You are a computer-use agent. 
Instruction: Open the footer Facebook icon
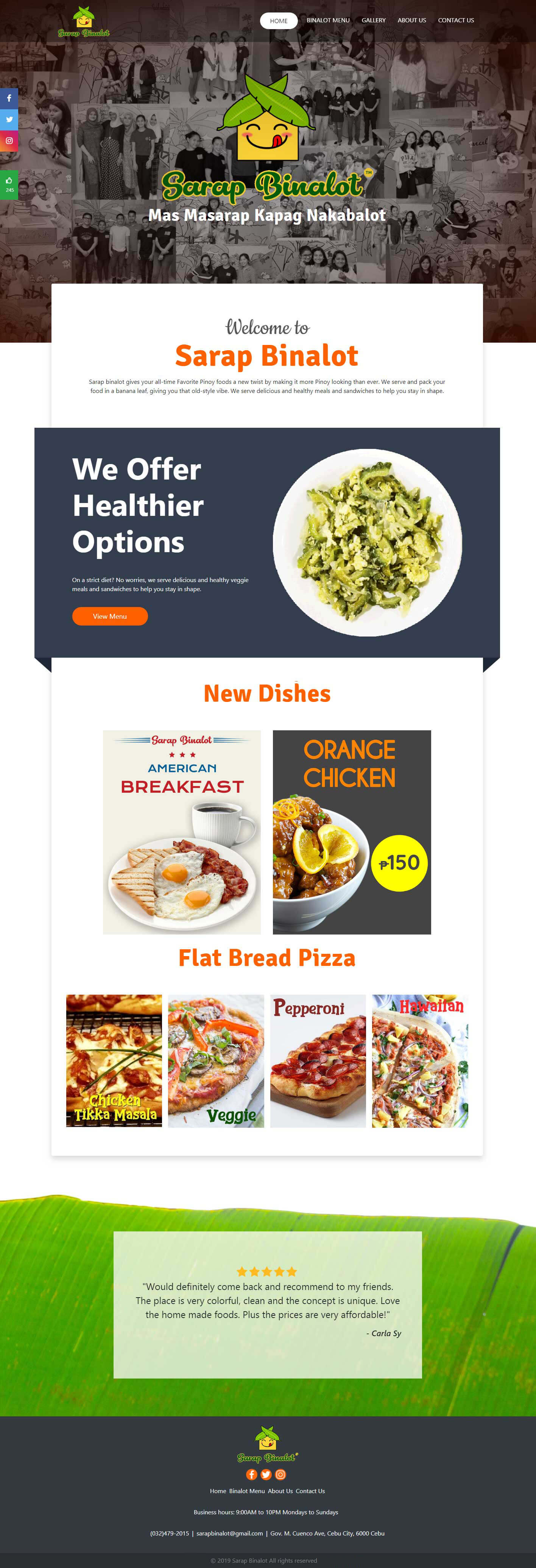pos(252,1474)
